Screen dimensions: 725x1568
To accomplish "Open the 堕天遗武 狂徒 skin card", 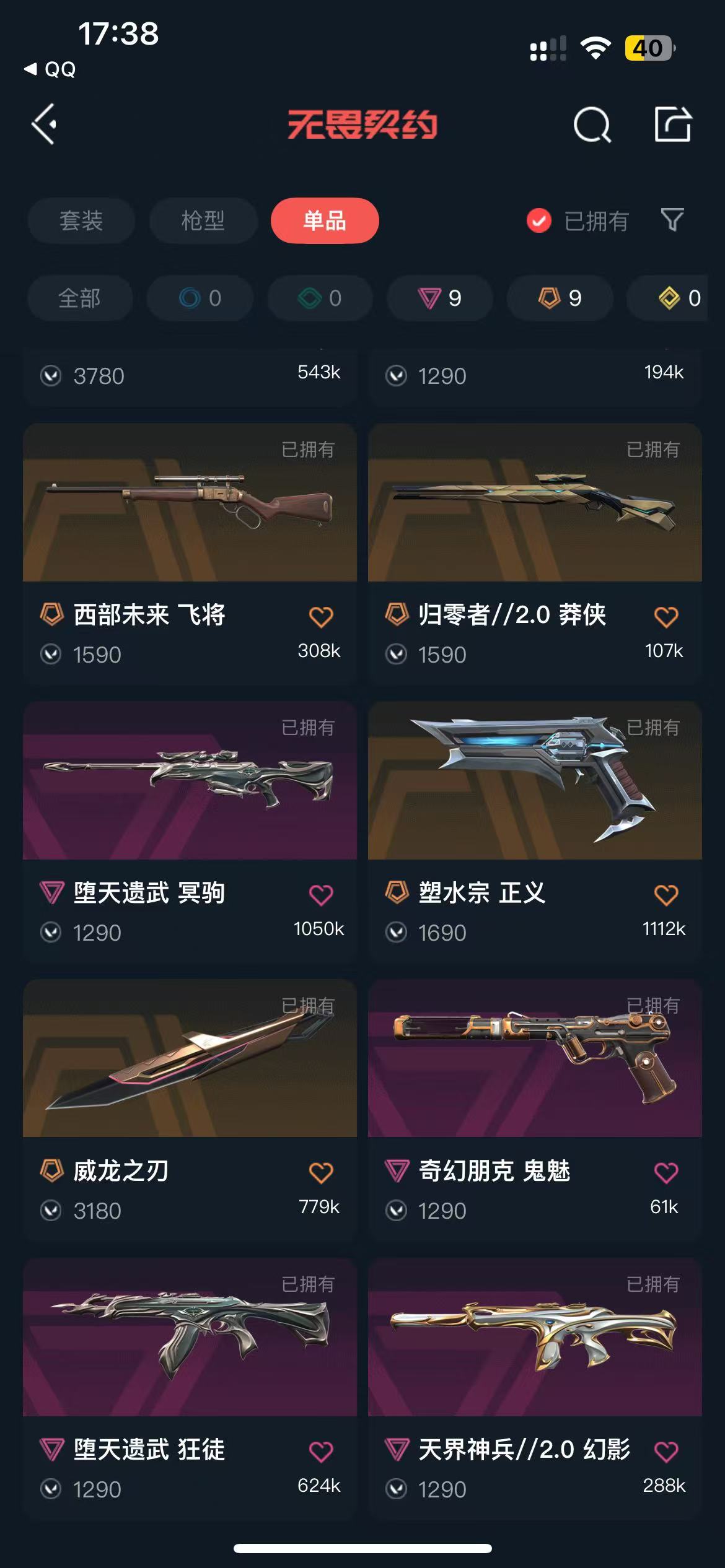I will tap(190, 1387).
